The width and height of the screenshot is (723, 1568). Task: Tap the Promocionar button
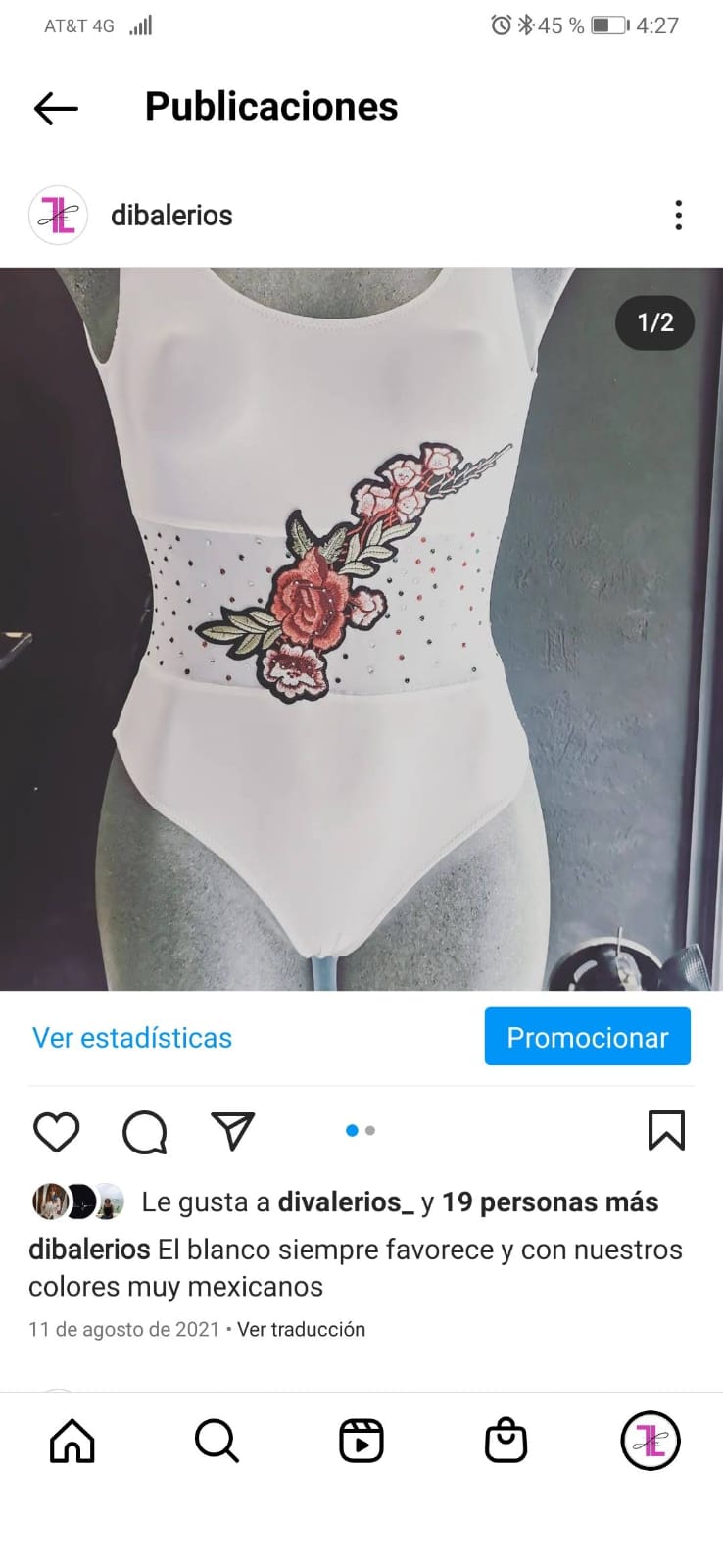pyautogui.click(x=587, y=1037)
